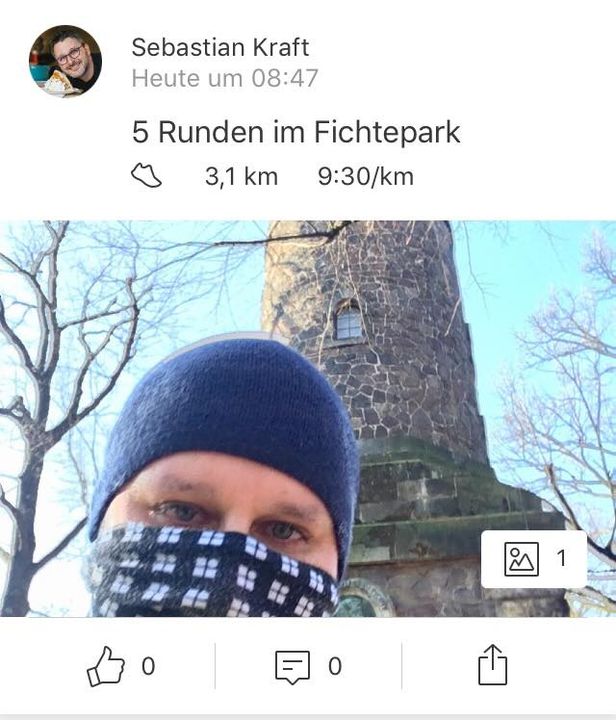This screenshot has height=720, width=616.
Task: Open the activity photo of the tower
Action: [x=308, y=418]
